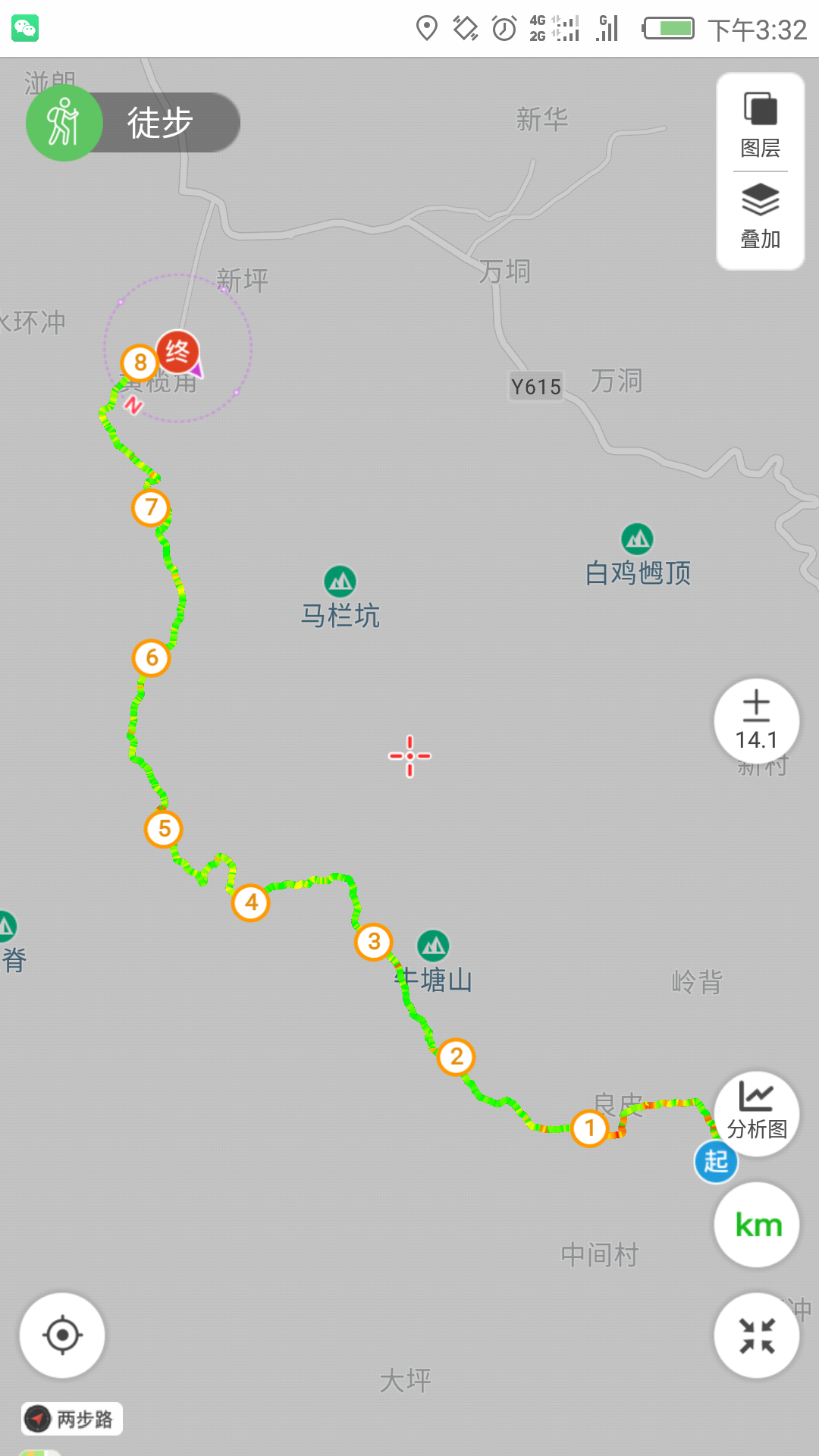Open the 叠加 overlay option
The image size is (819, 1456).
760,218
